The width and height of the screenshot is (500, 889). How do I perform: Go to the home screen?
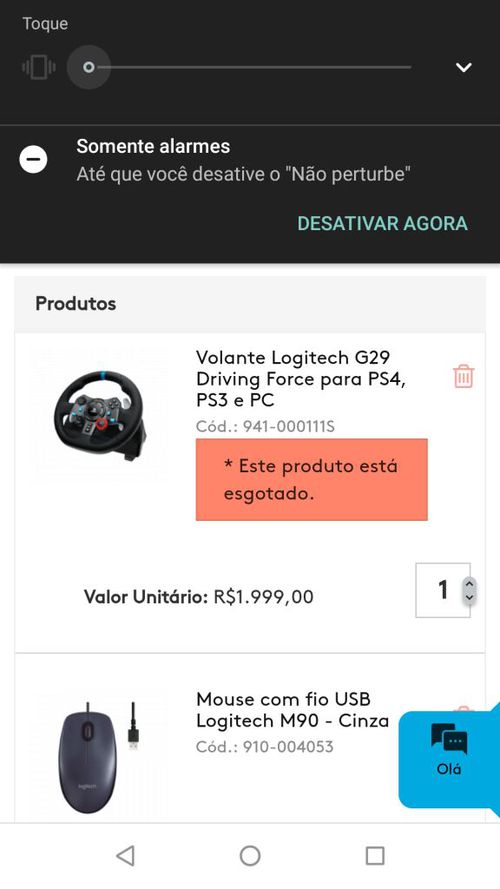pyautogui.click(x=250, y=856)
